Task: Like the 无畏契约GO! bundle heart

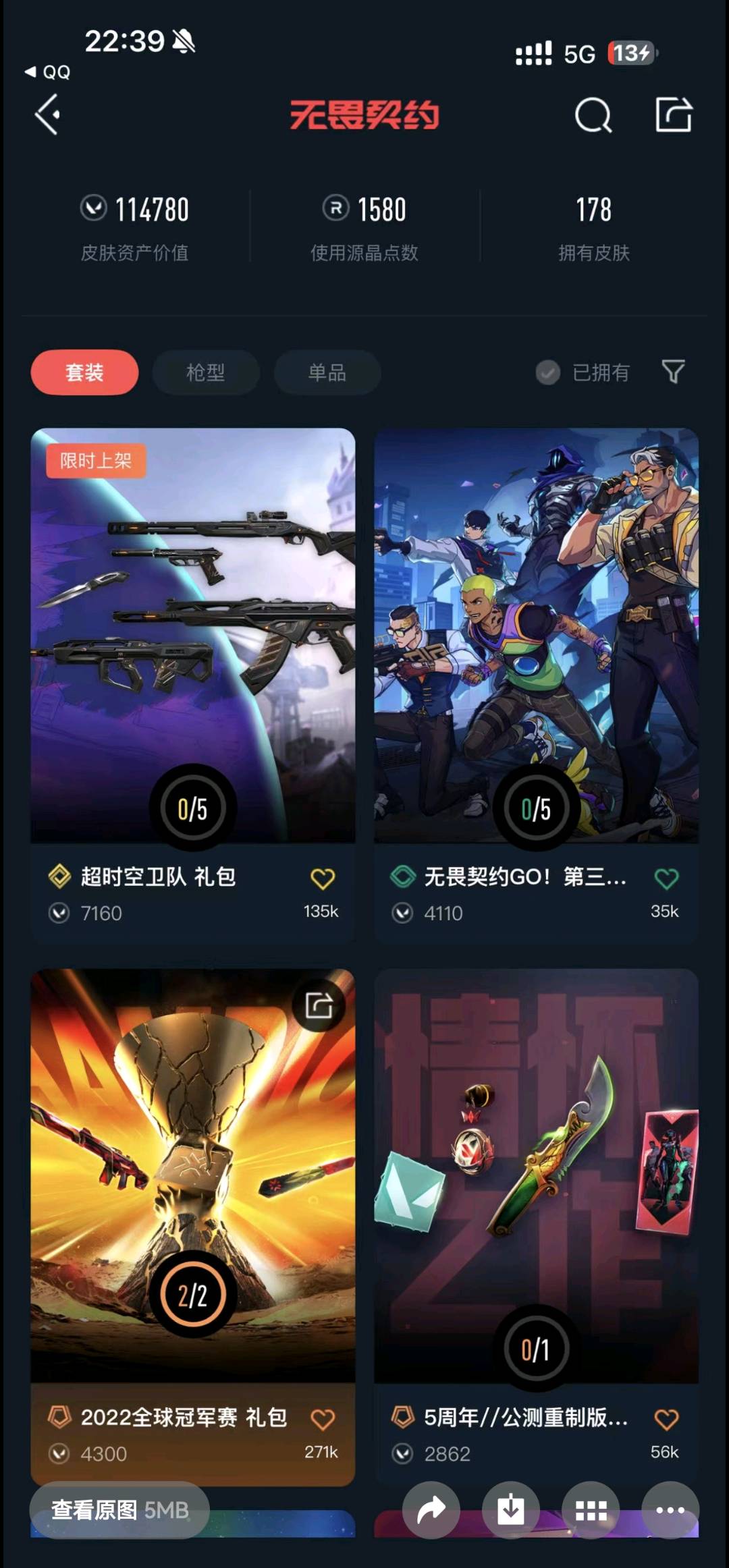Action: click(666, 878)
